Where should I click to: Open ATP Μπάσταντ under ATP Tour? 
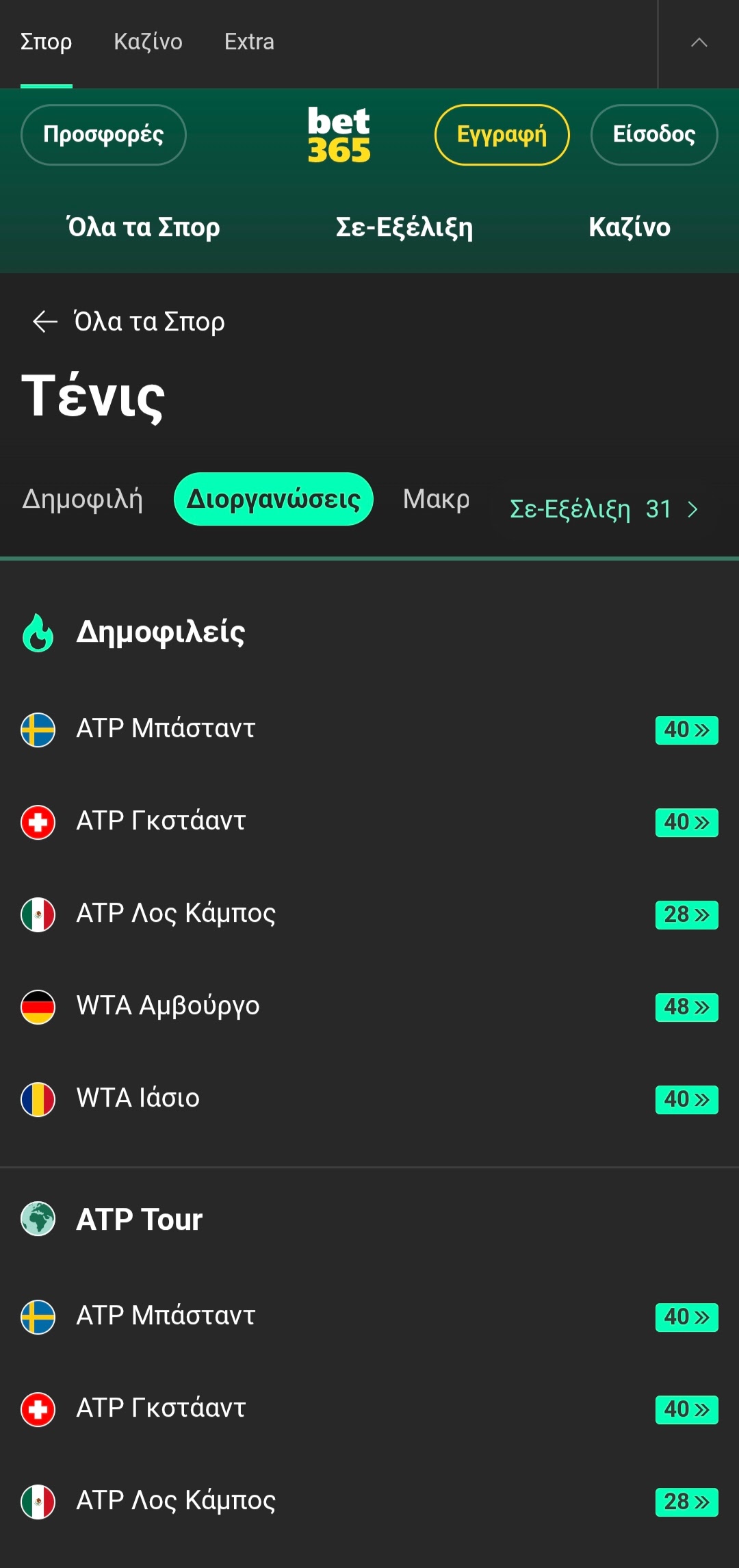[x=369, y=1317]
